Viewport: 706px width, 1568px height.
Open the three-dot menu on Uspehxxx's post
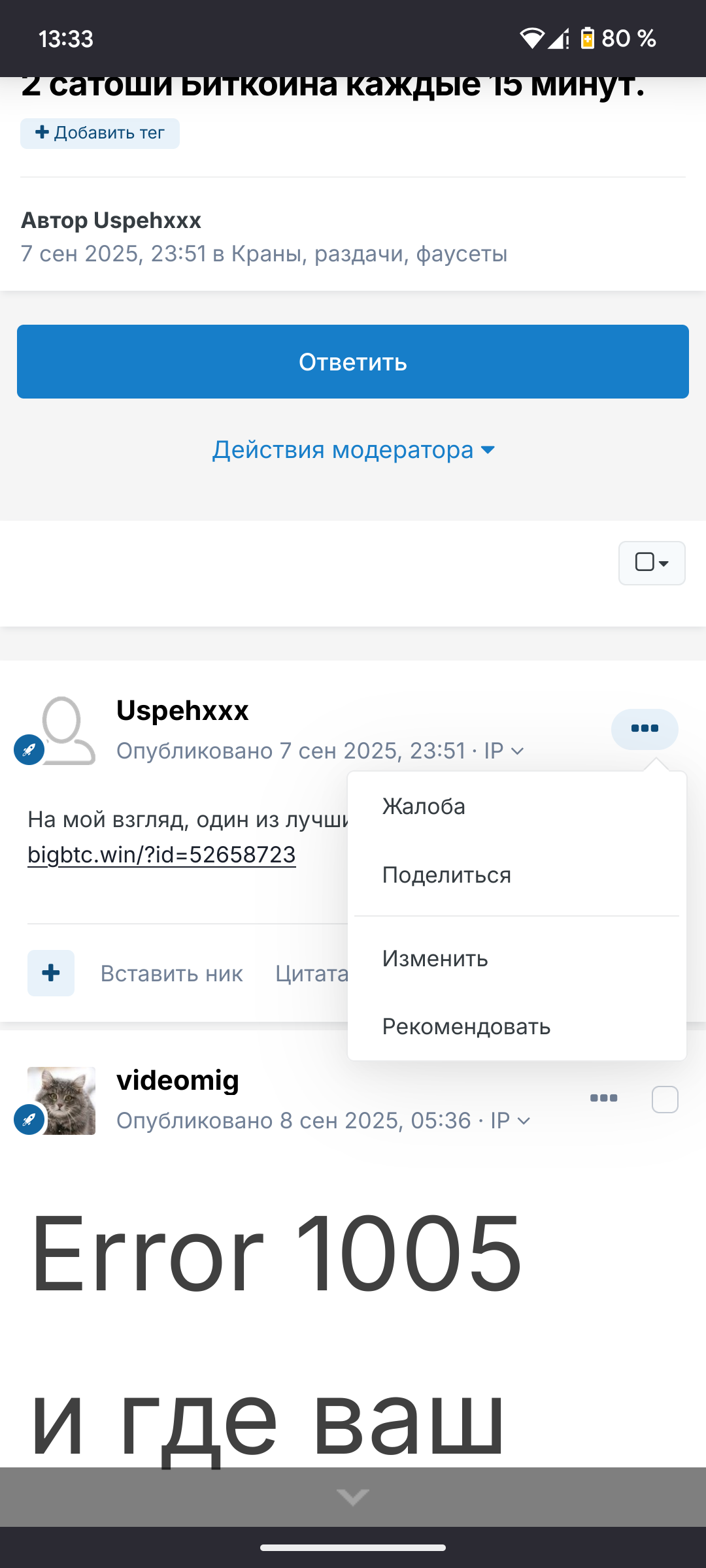tap(645, 728)
